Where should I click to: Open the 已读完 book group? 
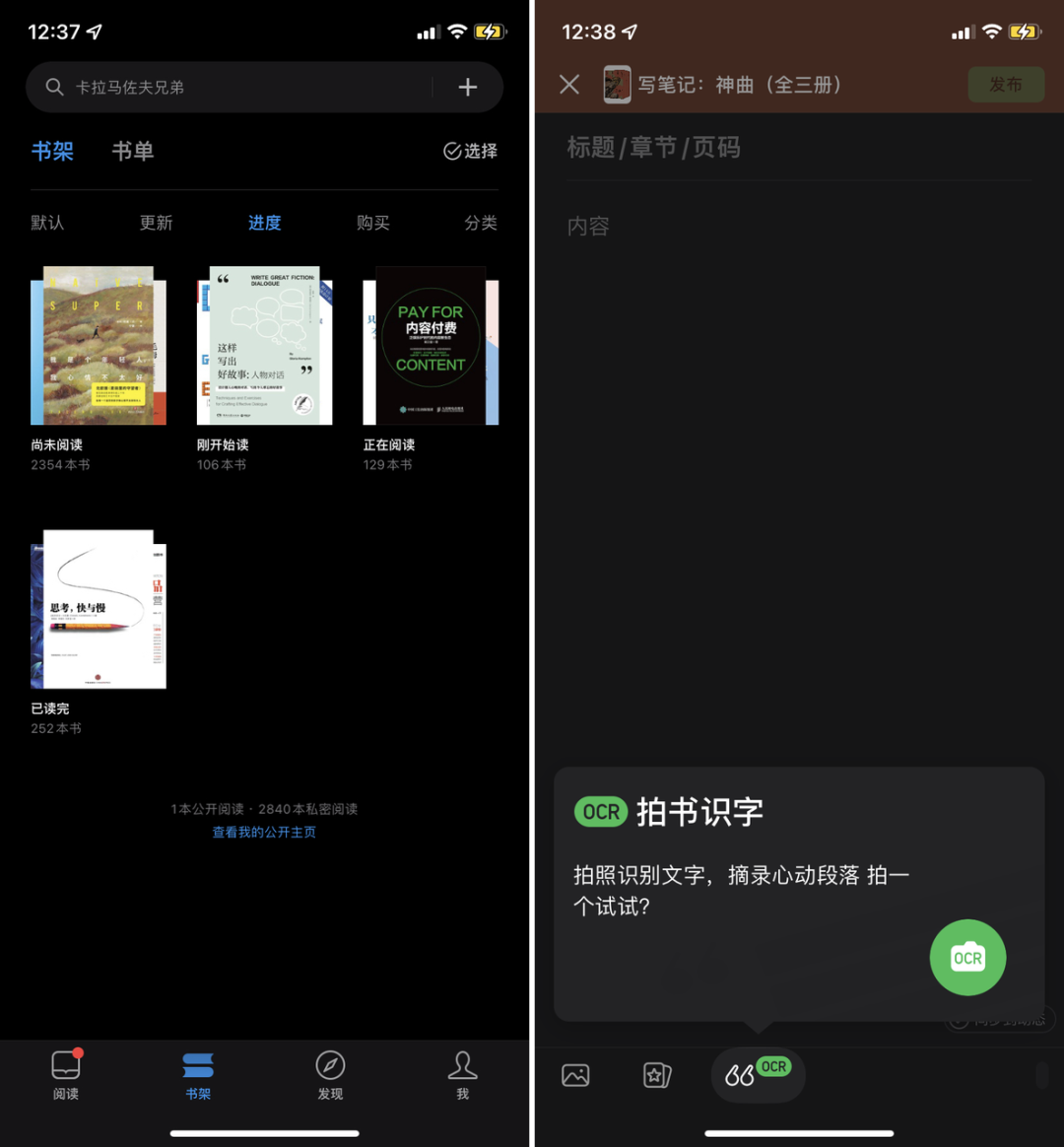99,610
